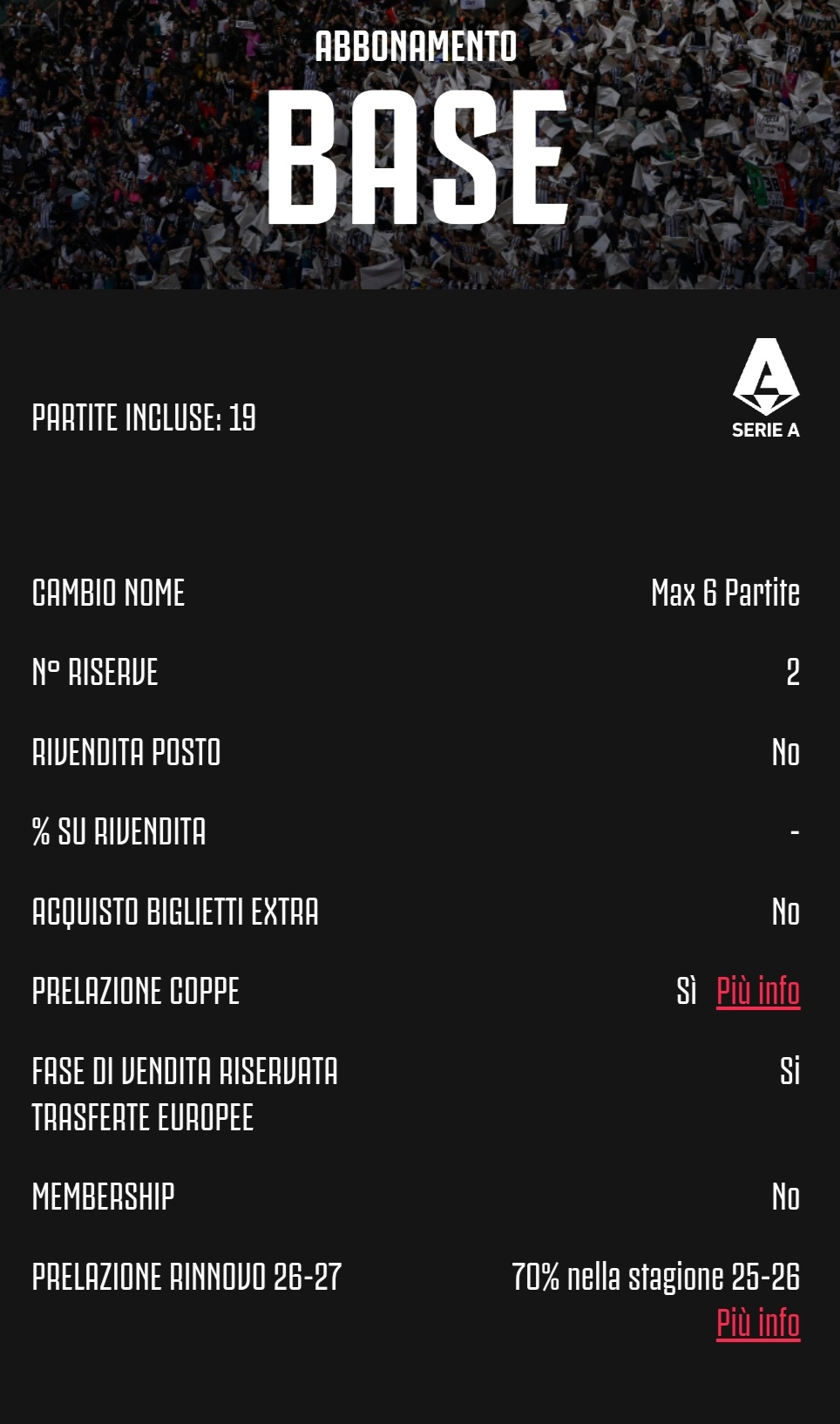Open Più info link for Prelazione Coppe
The height and width of the screenshot is (1424, 840).
(758, 992)
